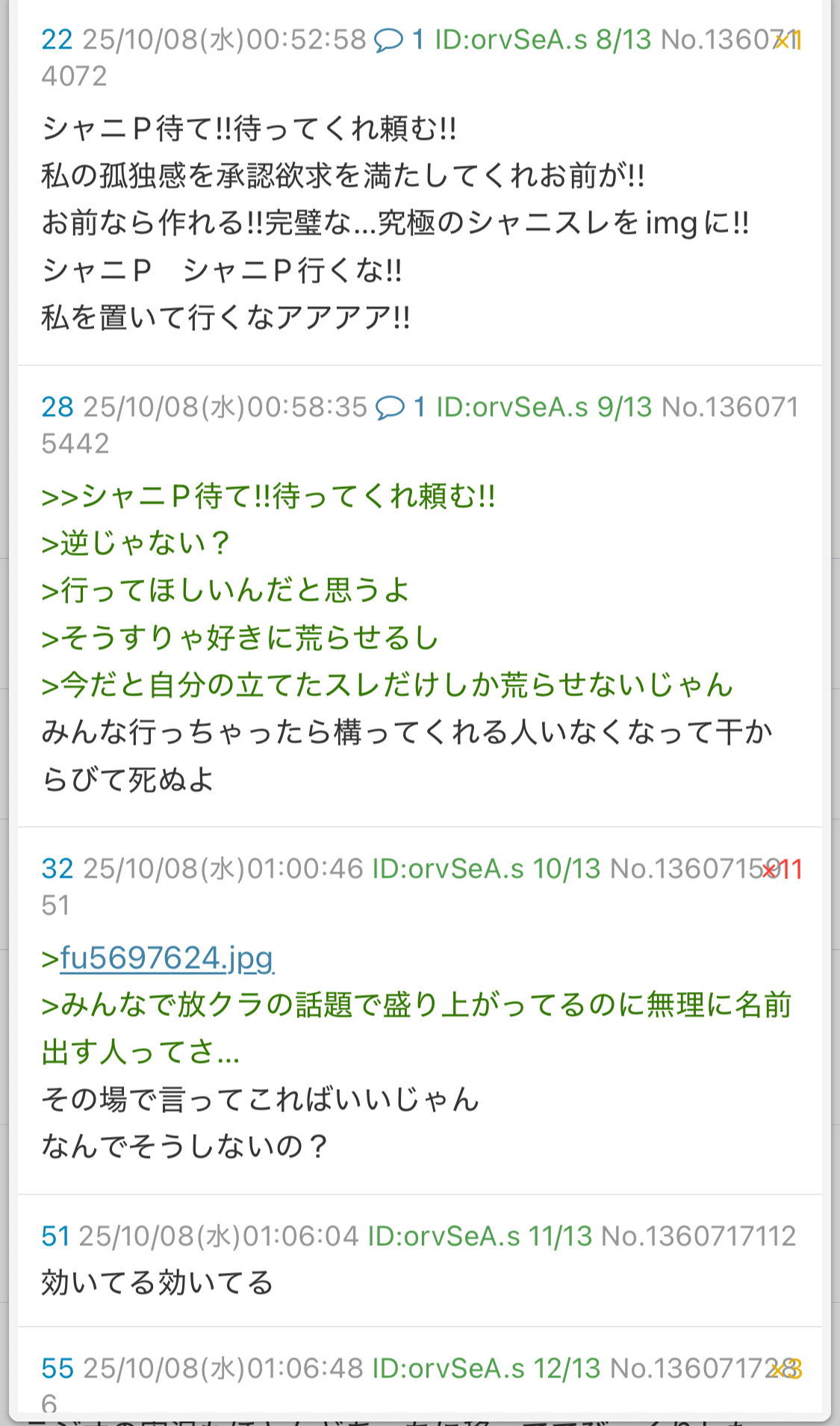Tap ID:orvSeA.s 10/13 on post 32
Image resolution: width=840 pixels, height=1426 pixels.
(485, 869)
